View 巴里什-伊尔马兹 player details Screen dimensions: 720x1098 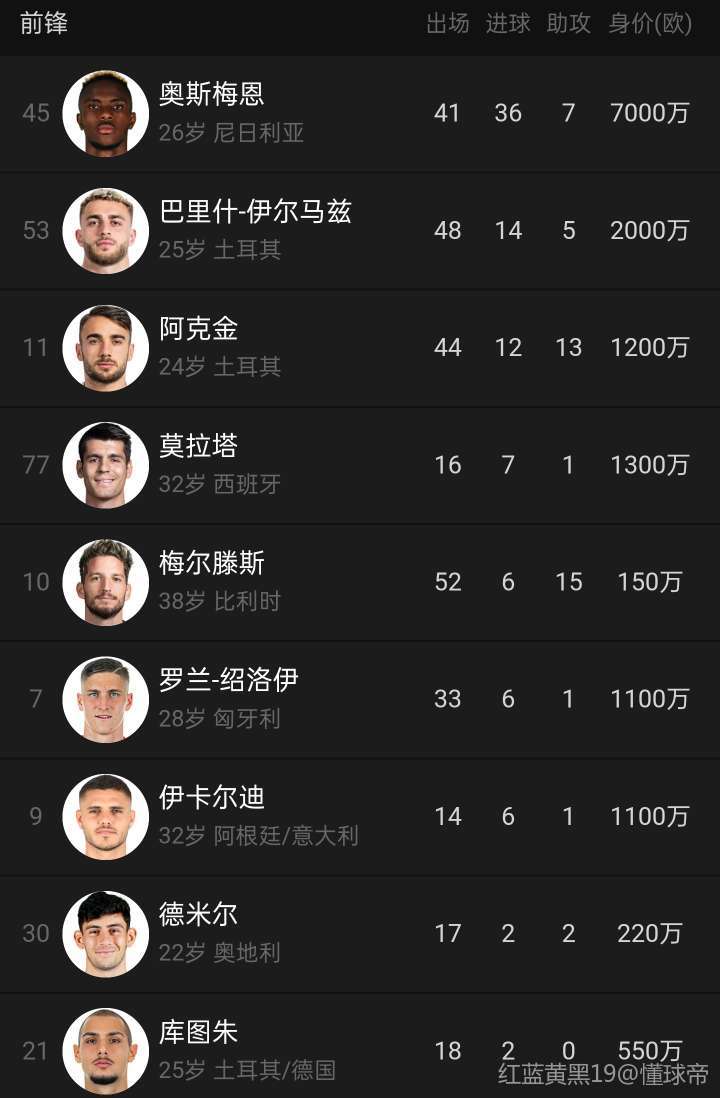pos(255,212)
